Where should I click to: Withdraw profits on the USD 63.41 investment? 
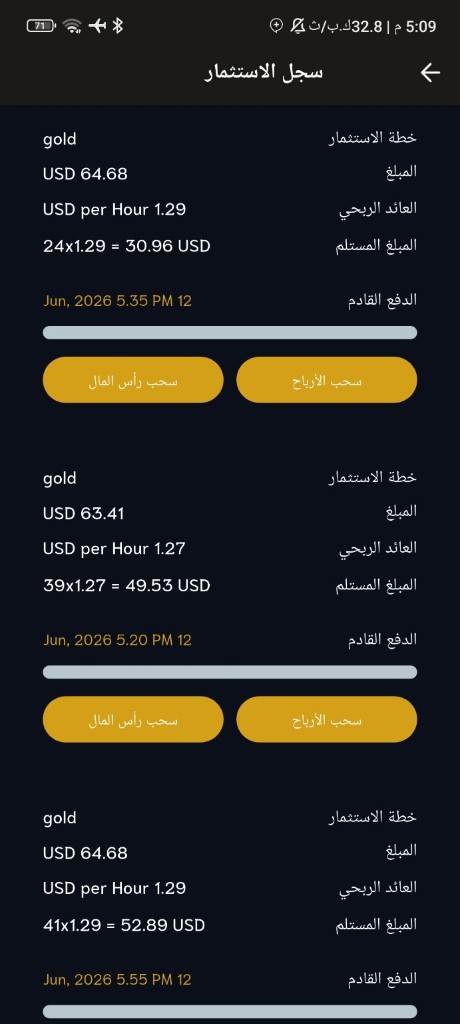[x=327, y=720]
